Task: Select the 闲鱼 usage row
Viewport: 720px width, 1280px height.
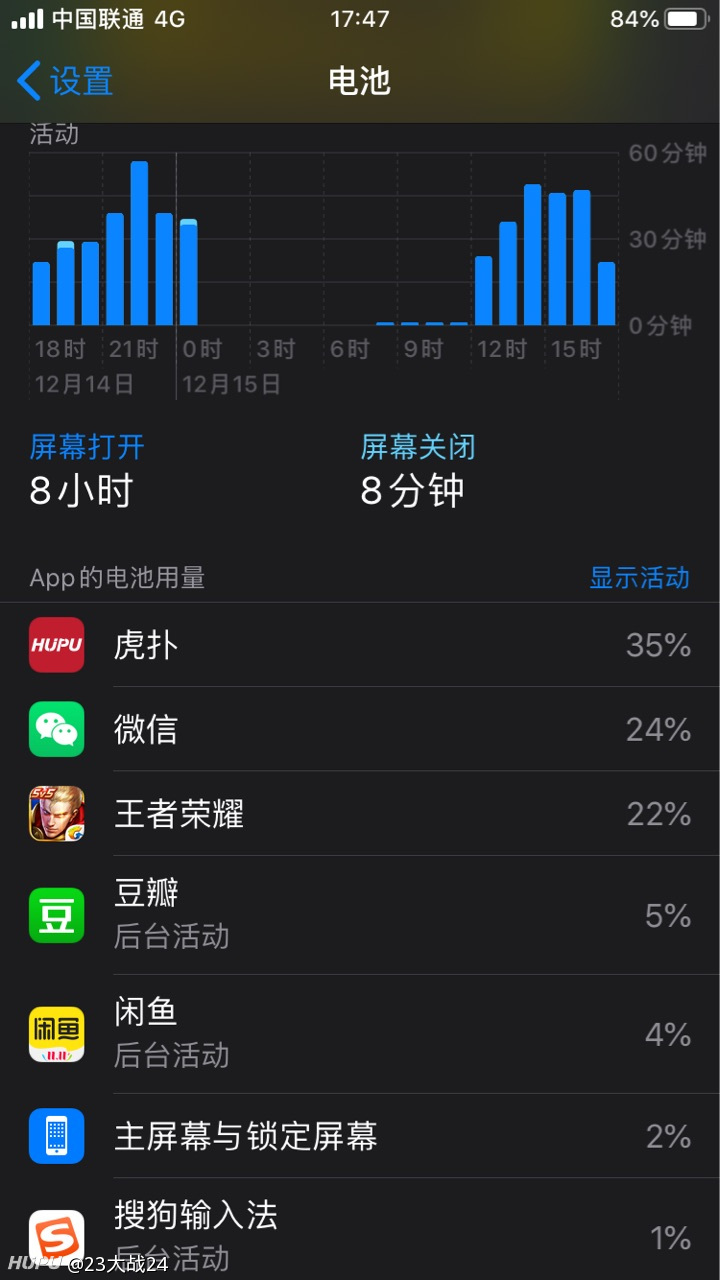Action: (x=360, y=1034)
